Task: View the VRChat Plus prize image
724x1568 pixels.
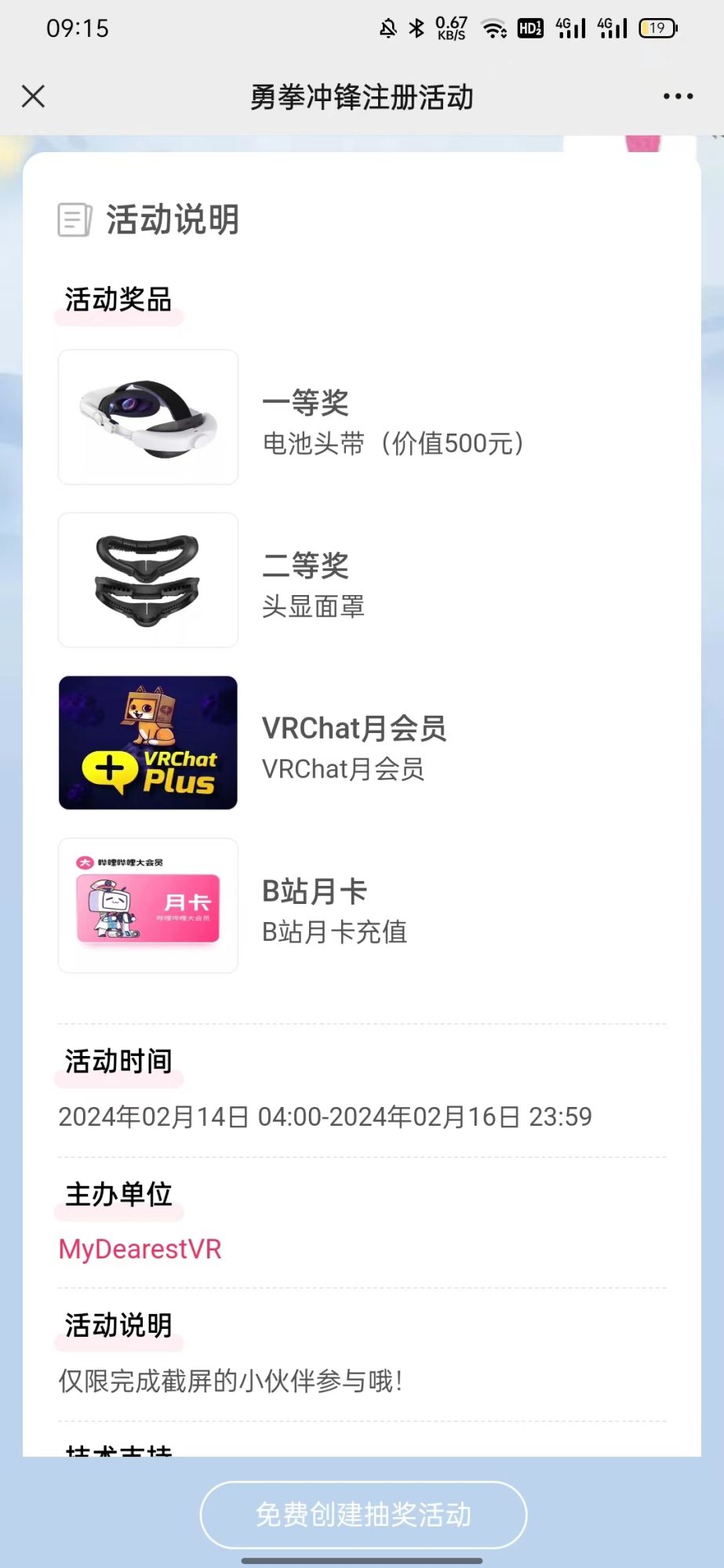Action: pyautogui.click(x=148, y=742)
